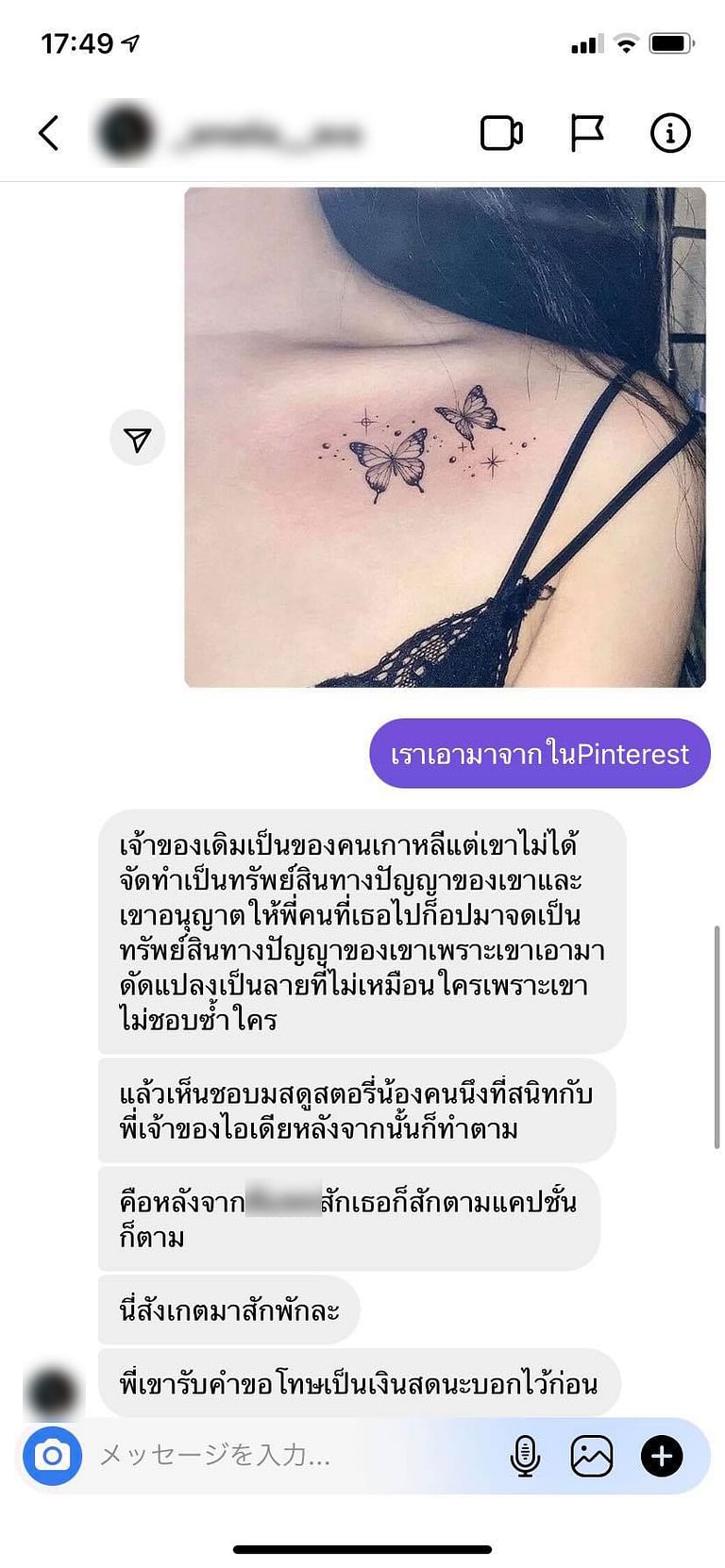Open the plus attachments menu
725x1568 pixels.
(662, 1456)
